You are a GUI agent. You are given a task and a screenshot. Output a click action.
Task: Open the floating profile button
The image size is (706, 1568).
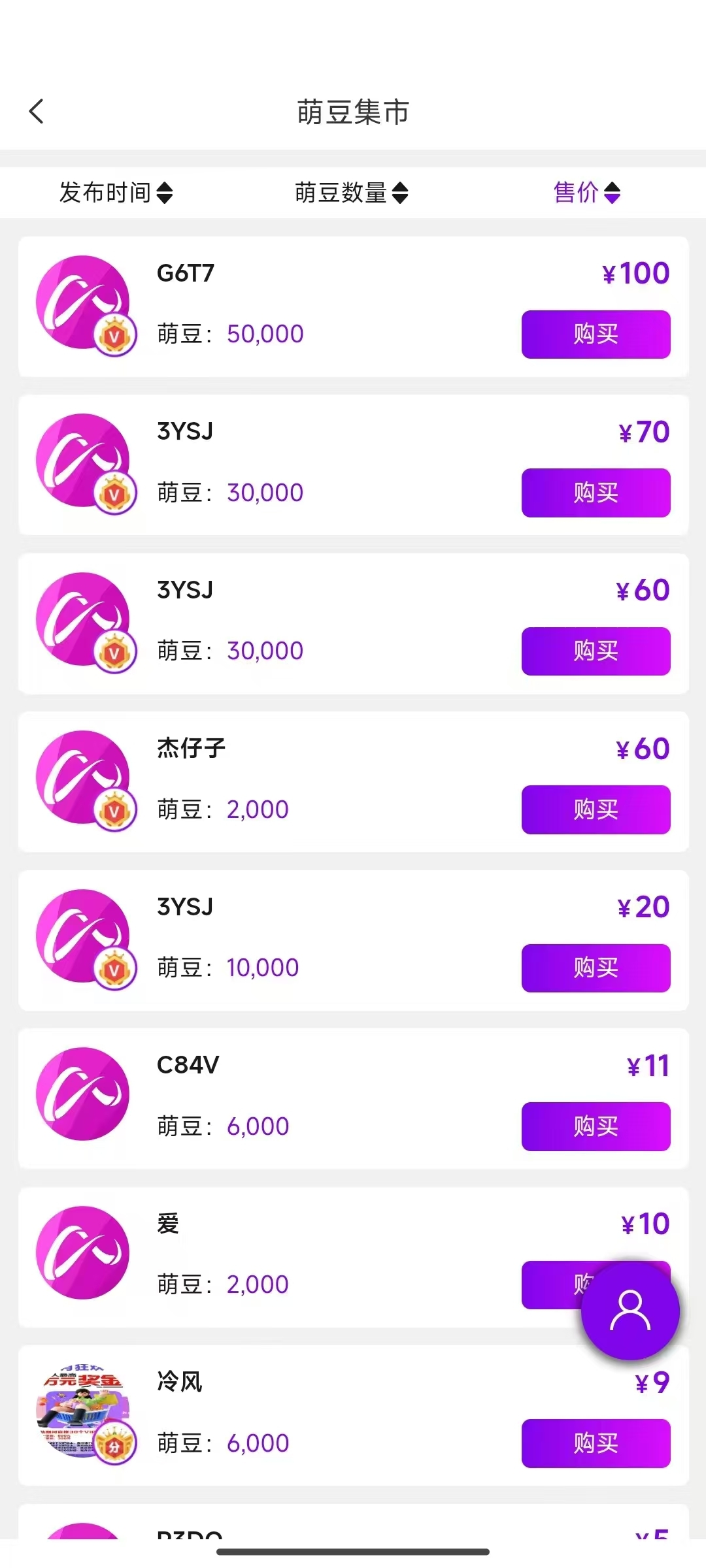coord(630,1311)
